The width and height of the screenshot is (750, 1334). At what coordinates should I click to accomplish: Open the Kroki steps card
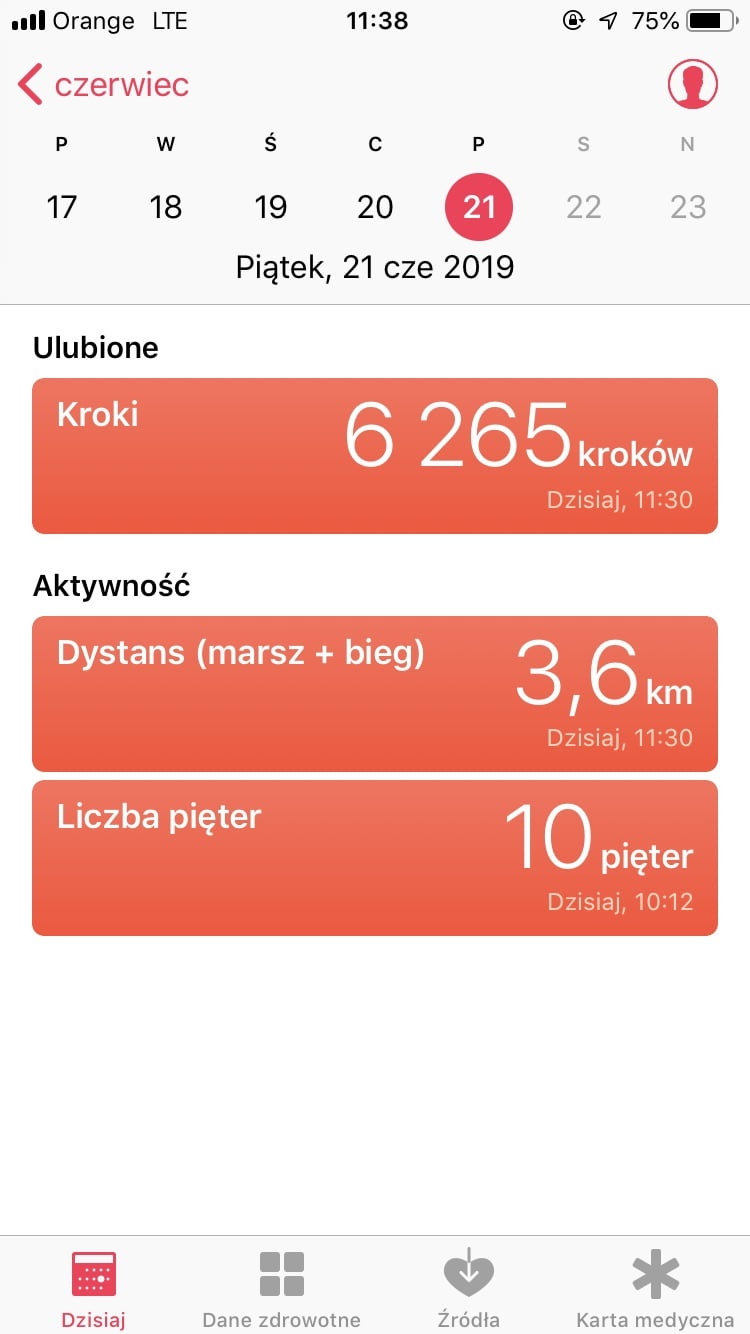(375, 456)
